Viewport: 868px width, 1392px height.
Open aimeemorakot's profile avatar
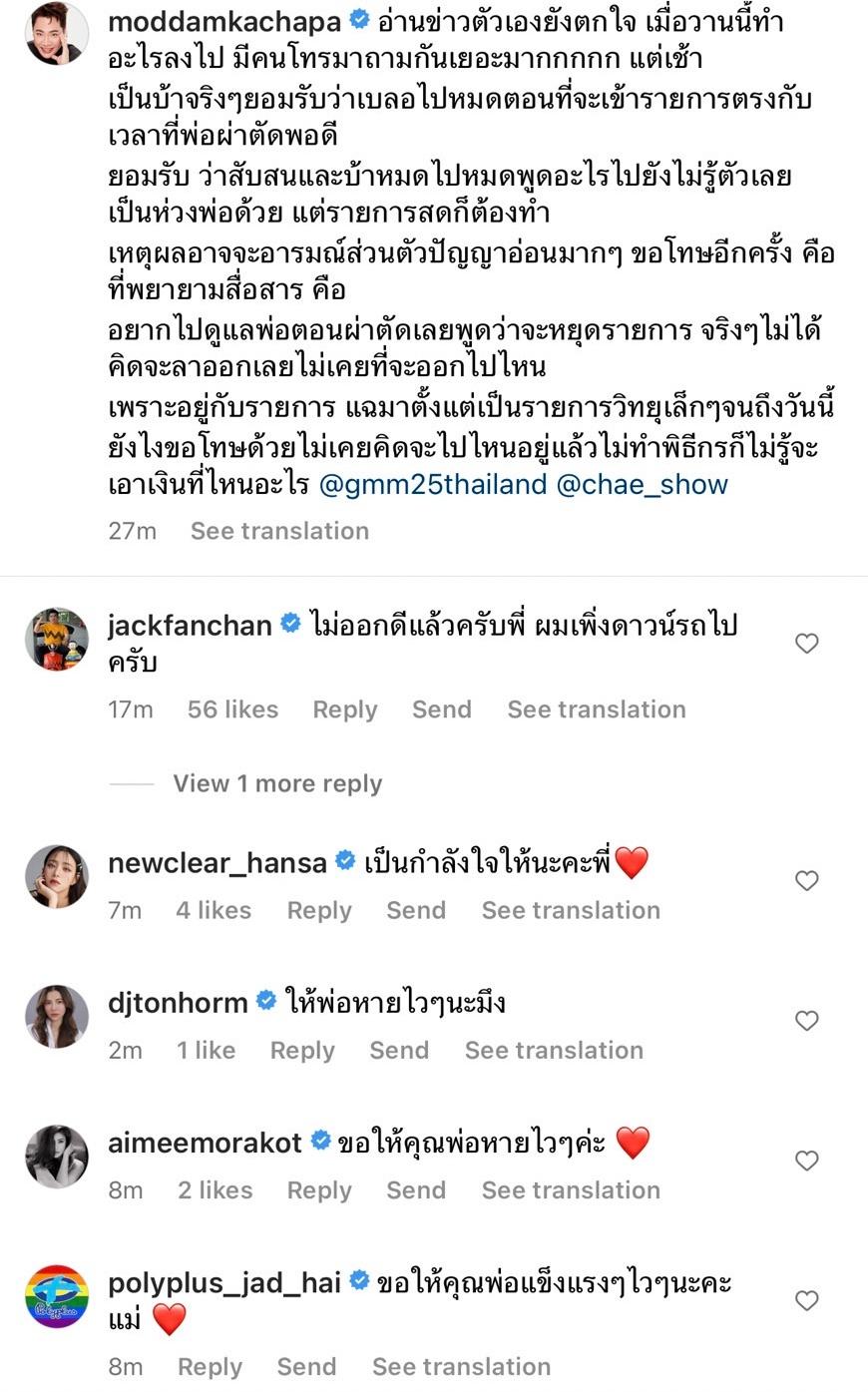[57, 1157]
